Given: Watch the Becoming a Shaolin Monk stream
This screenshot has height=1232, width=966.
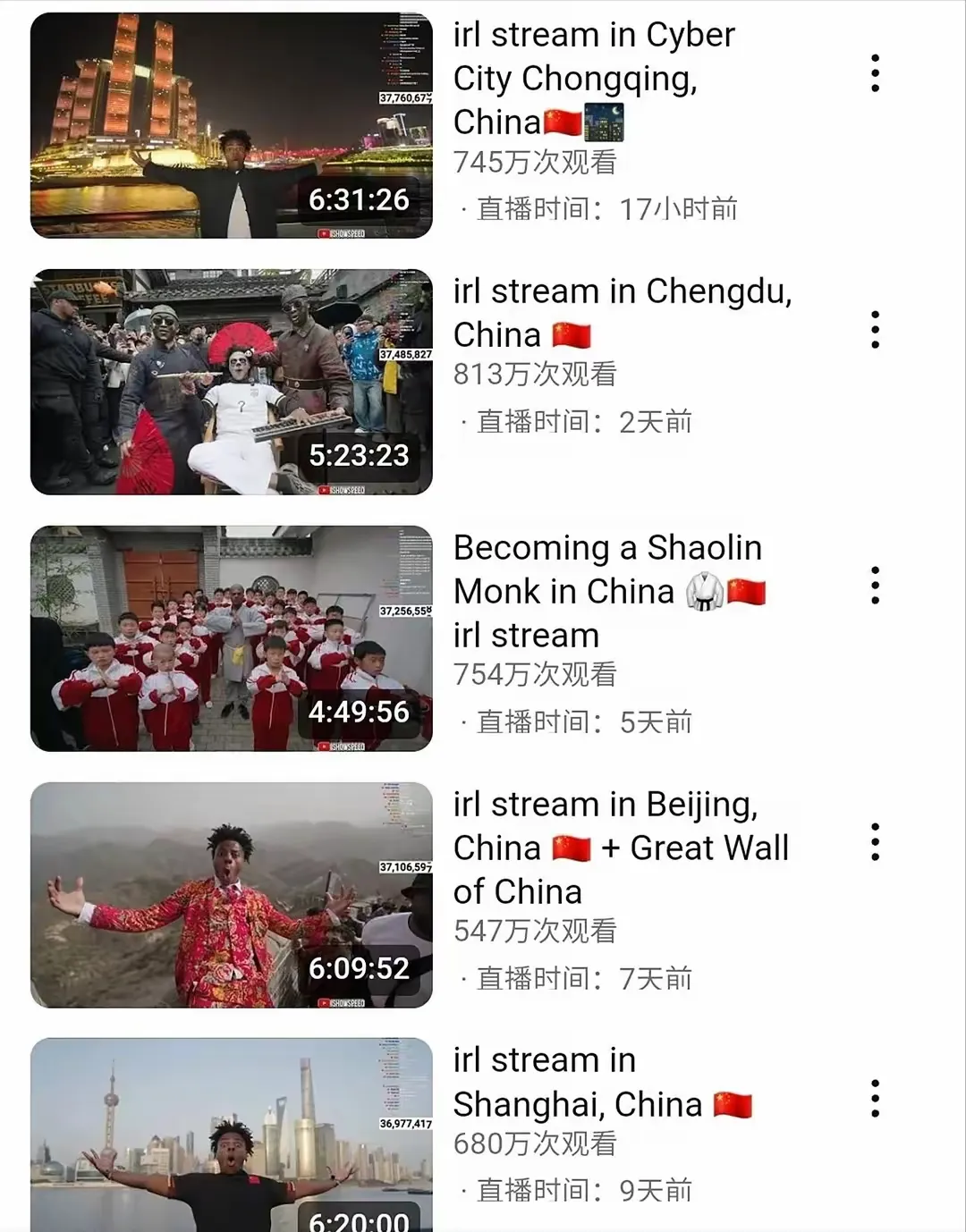Looking at the screenshot, I should (x=231, y=638).
